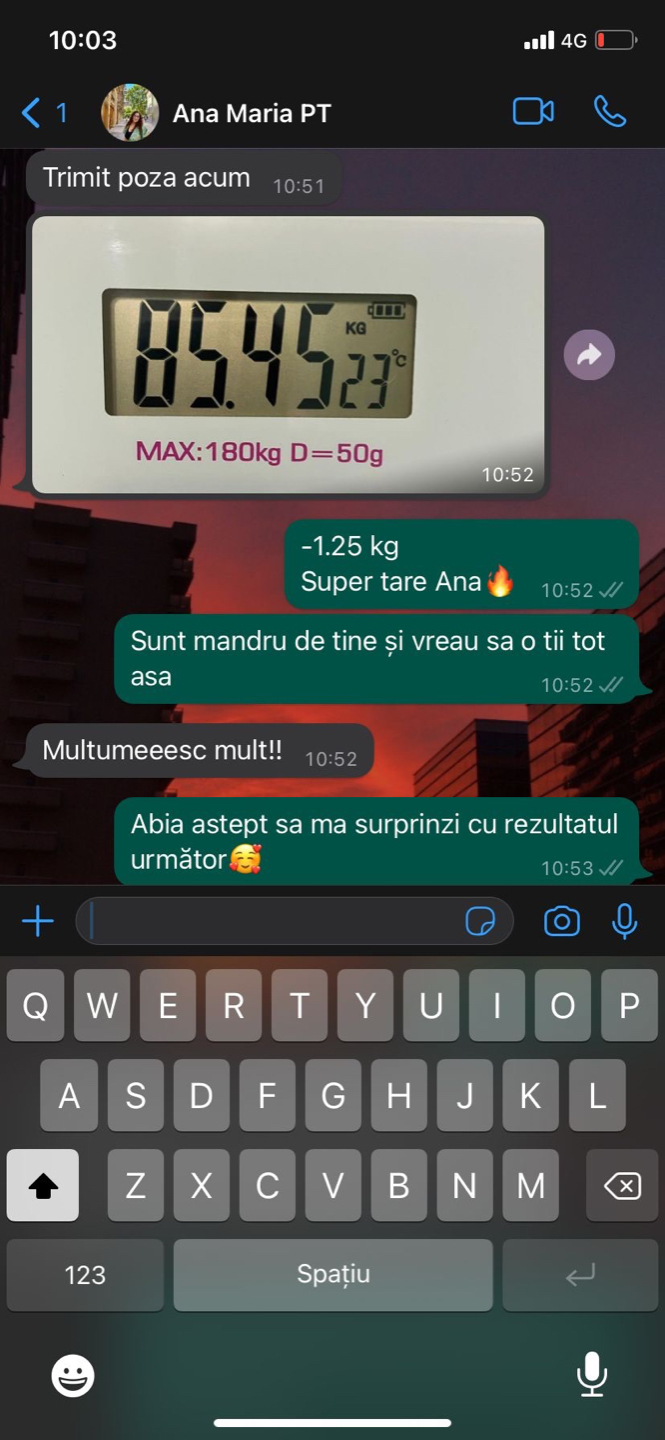Open the camera to take a photo
This screenshot has height=1440, width=665.
coord(562,921)
